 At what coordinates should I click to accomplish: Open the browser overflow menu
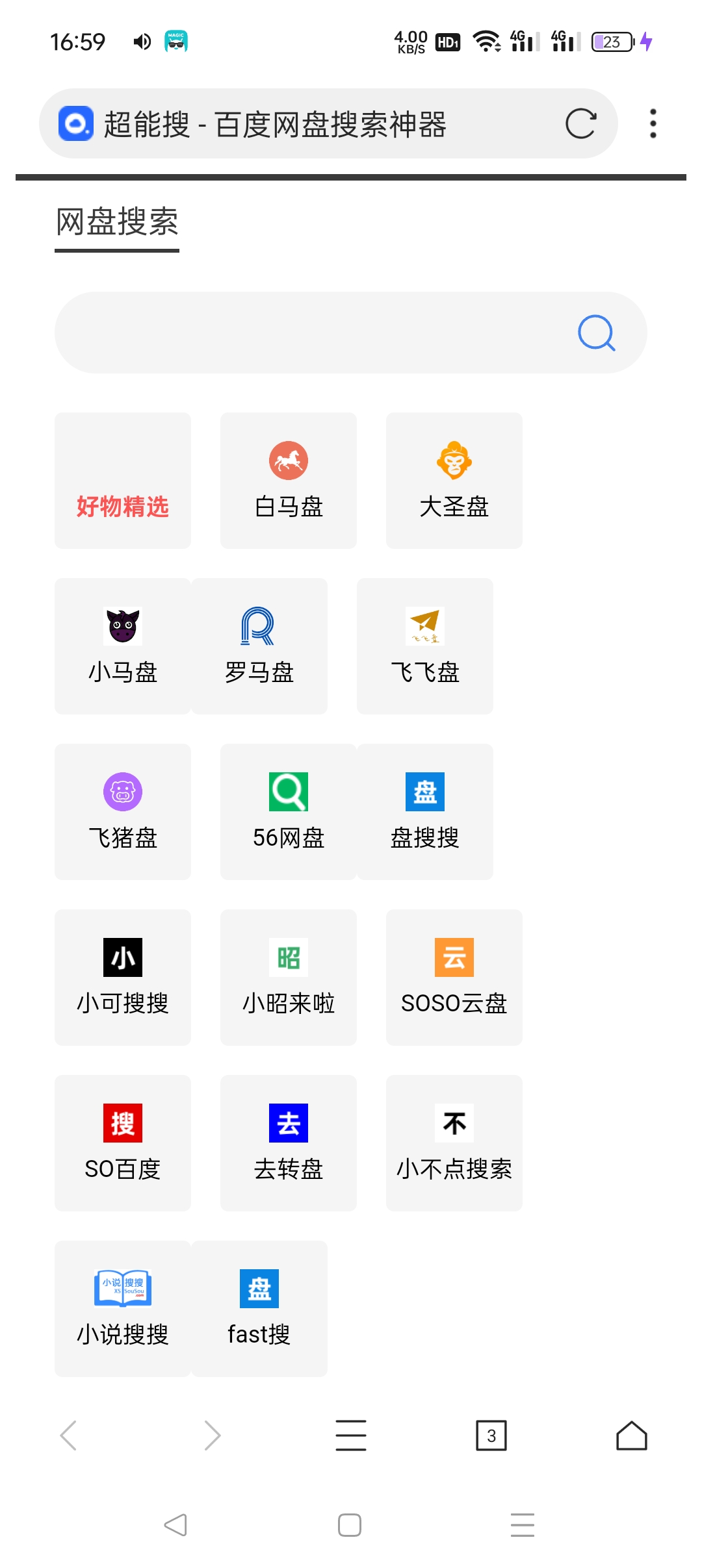[x=653, y=123]
